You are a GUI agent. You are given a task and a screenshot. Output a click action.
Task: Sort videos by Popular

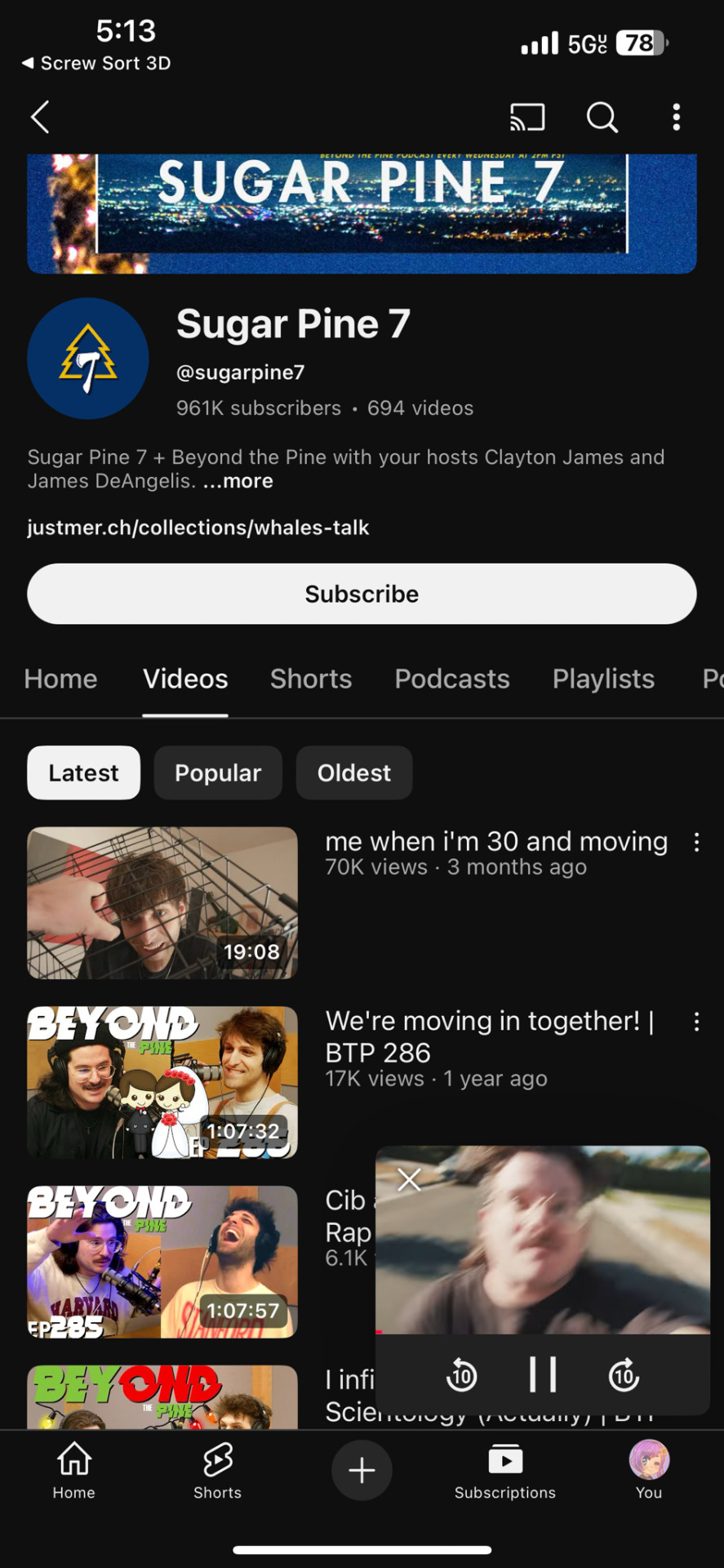(217, 773)
